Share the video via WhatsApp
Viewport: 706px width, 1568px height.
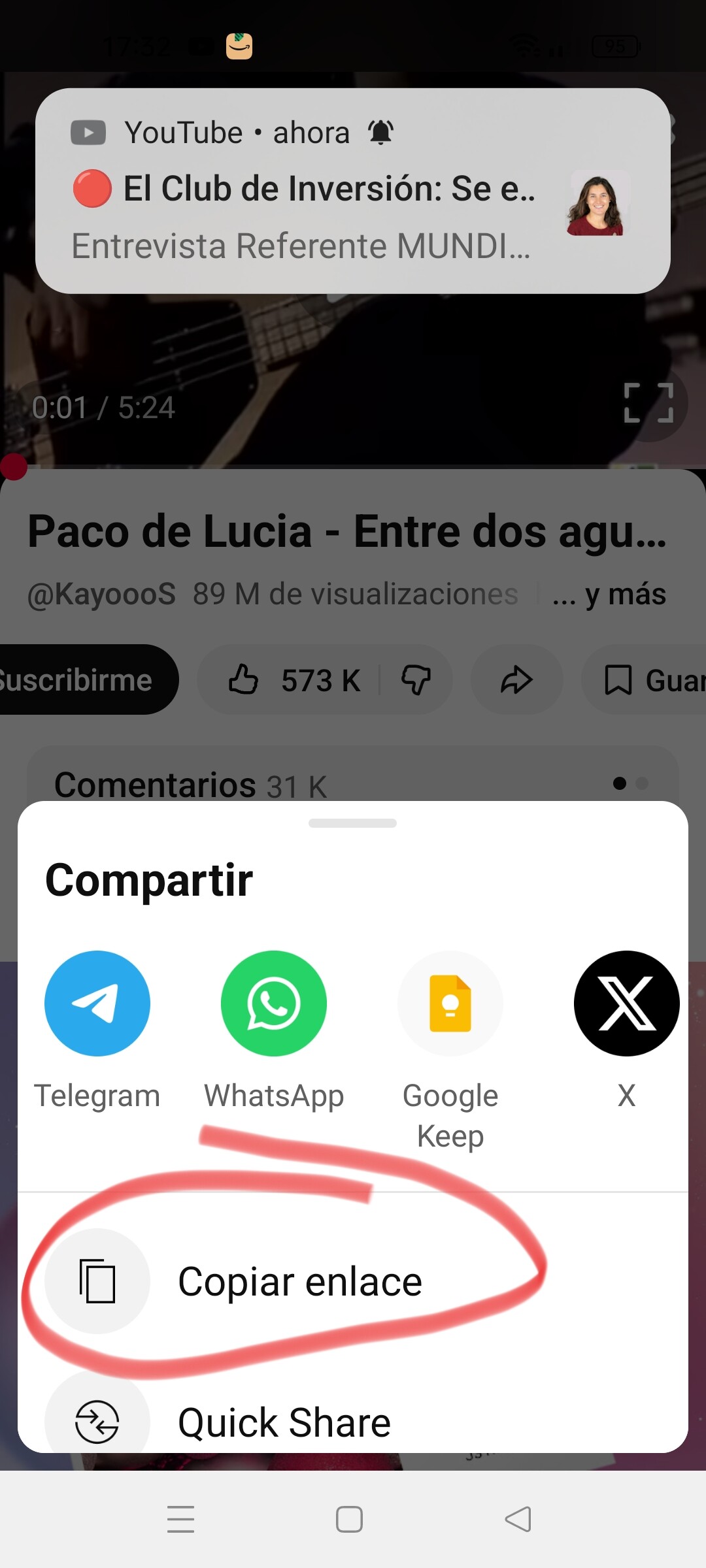click(x=273, y=1004)
